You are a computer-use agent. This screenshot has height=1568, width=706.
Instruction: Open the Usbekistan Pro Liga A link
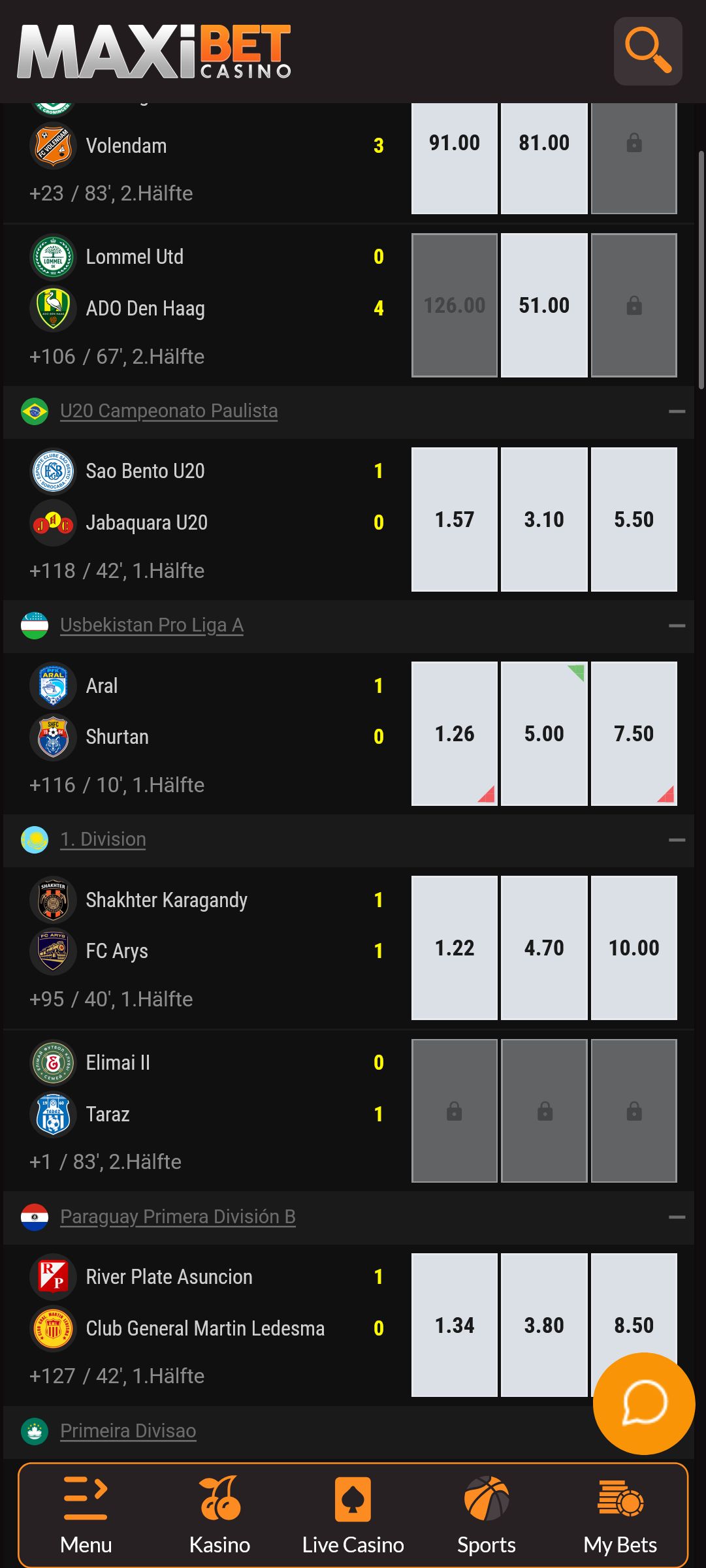coord(152,625)
